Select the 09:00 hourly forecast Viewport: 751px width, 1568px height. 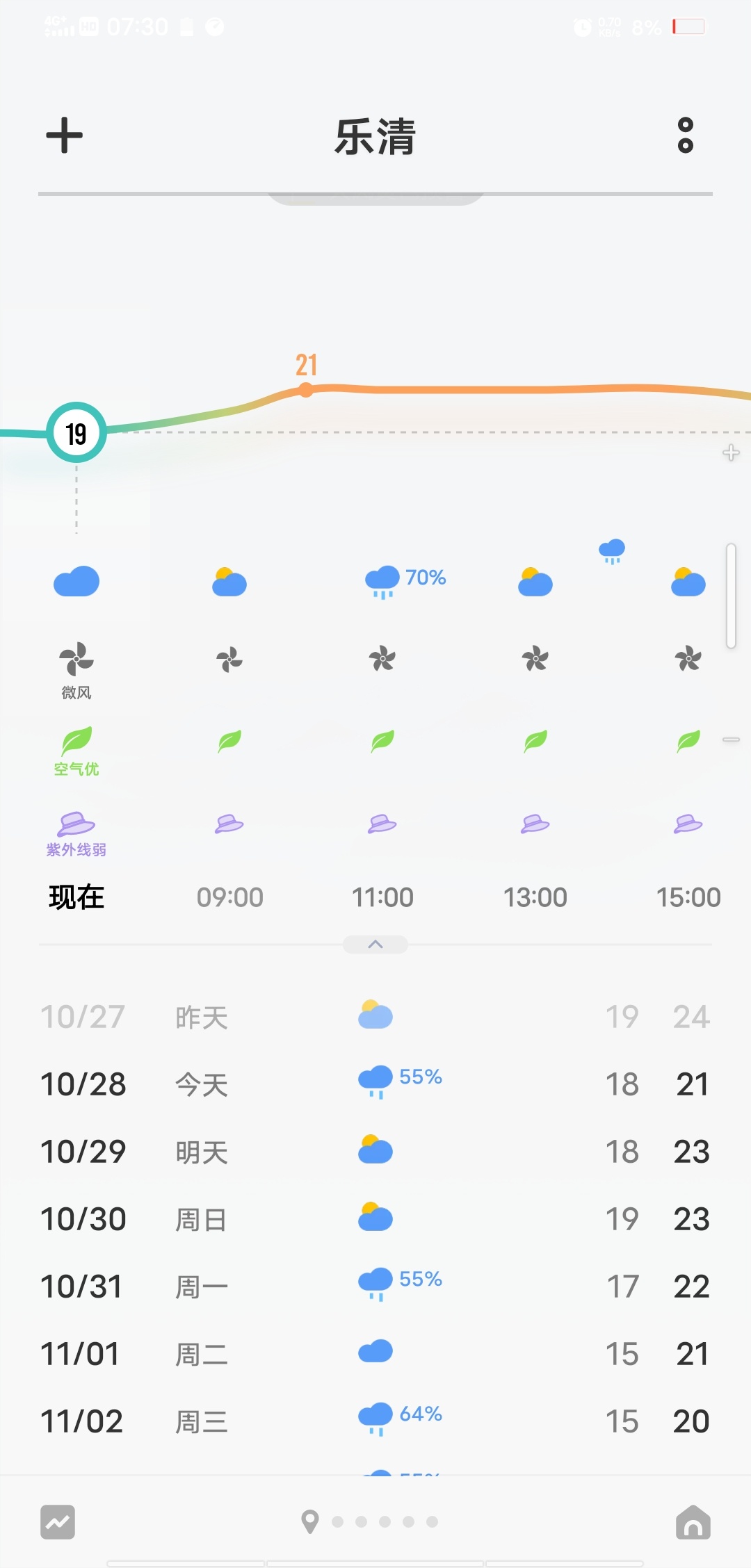[x=229, y=897]
